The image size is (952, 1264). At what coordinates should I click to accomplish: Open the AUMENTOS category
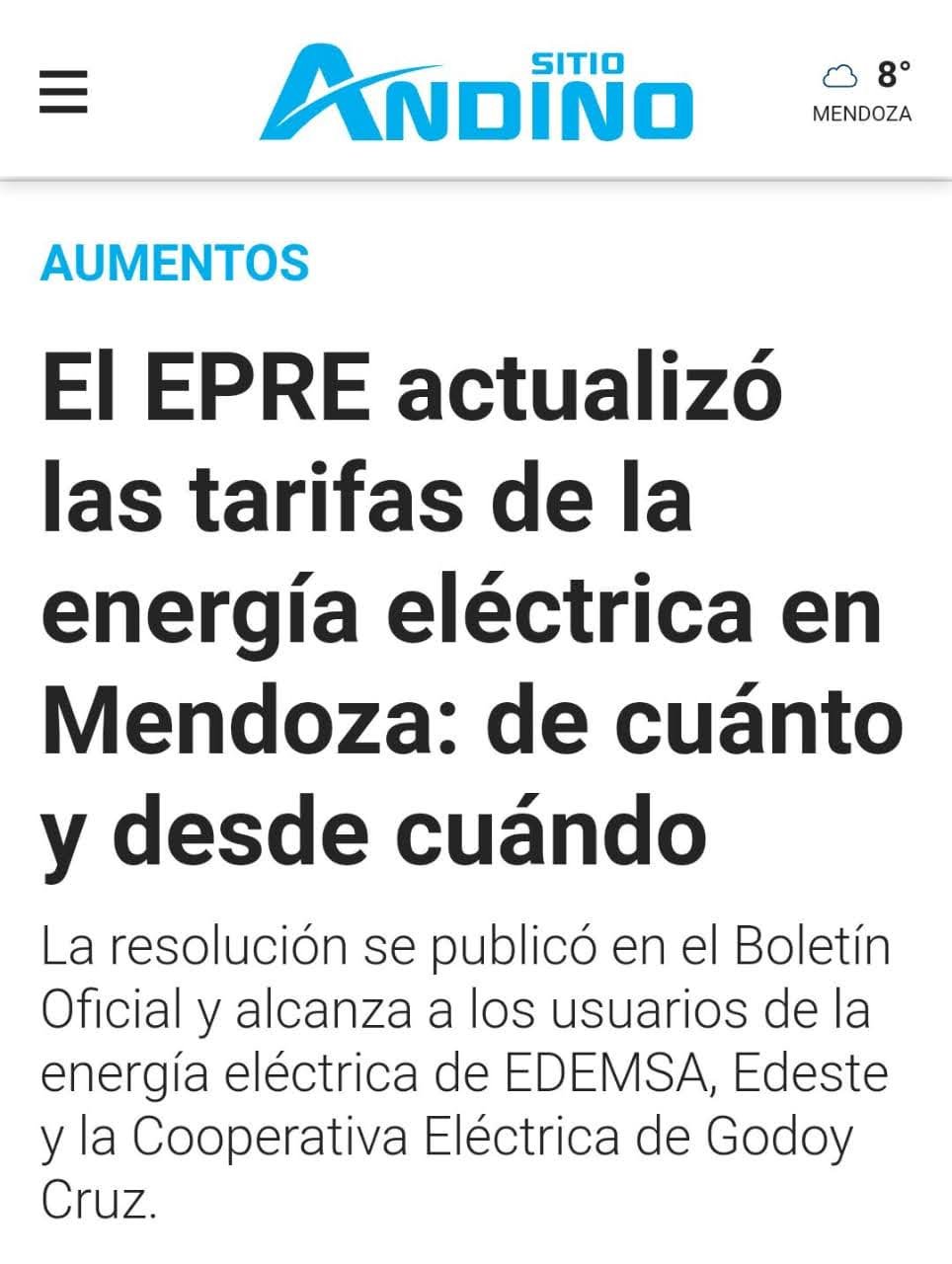tap(175, 262)
